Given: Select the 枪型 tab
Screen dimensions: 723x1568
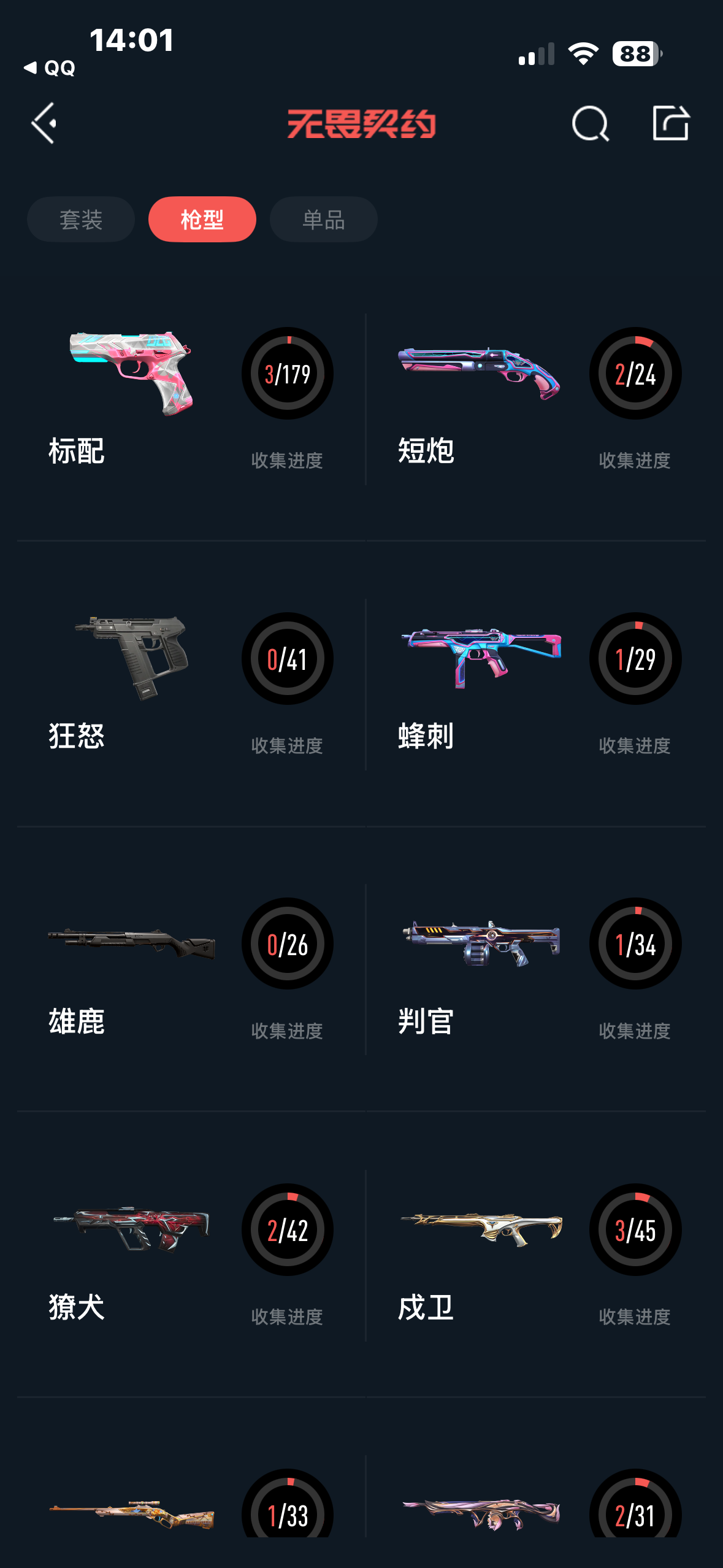Looking at the screenshot, I should 202,220.
